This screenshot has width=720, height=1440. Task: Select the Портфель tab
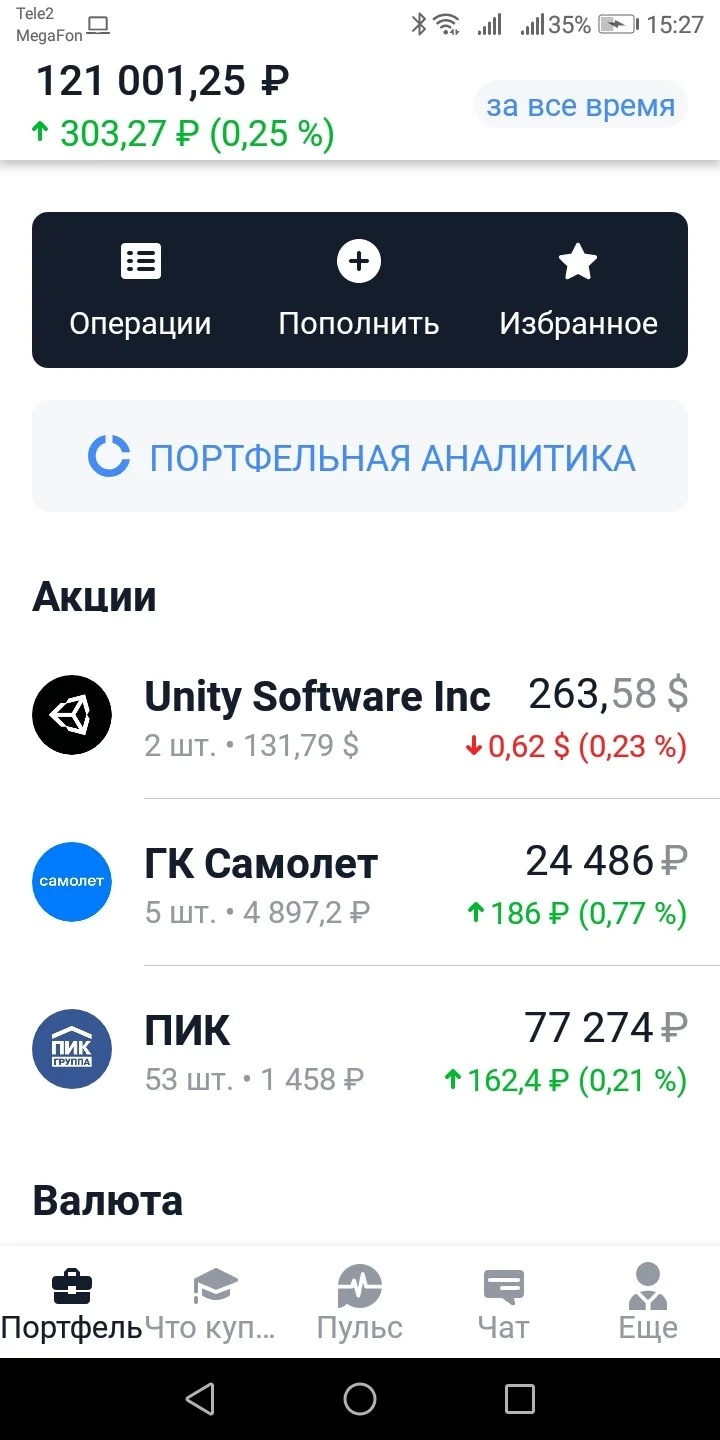(x=72, y=1303)
